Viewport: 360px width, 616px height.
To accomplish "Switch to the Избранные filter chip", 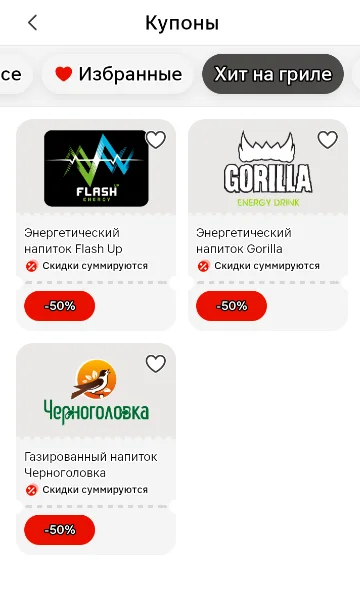I will [118, 74].
